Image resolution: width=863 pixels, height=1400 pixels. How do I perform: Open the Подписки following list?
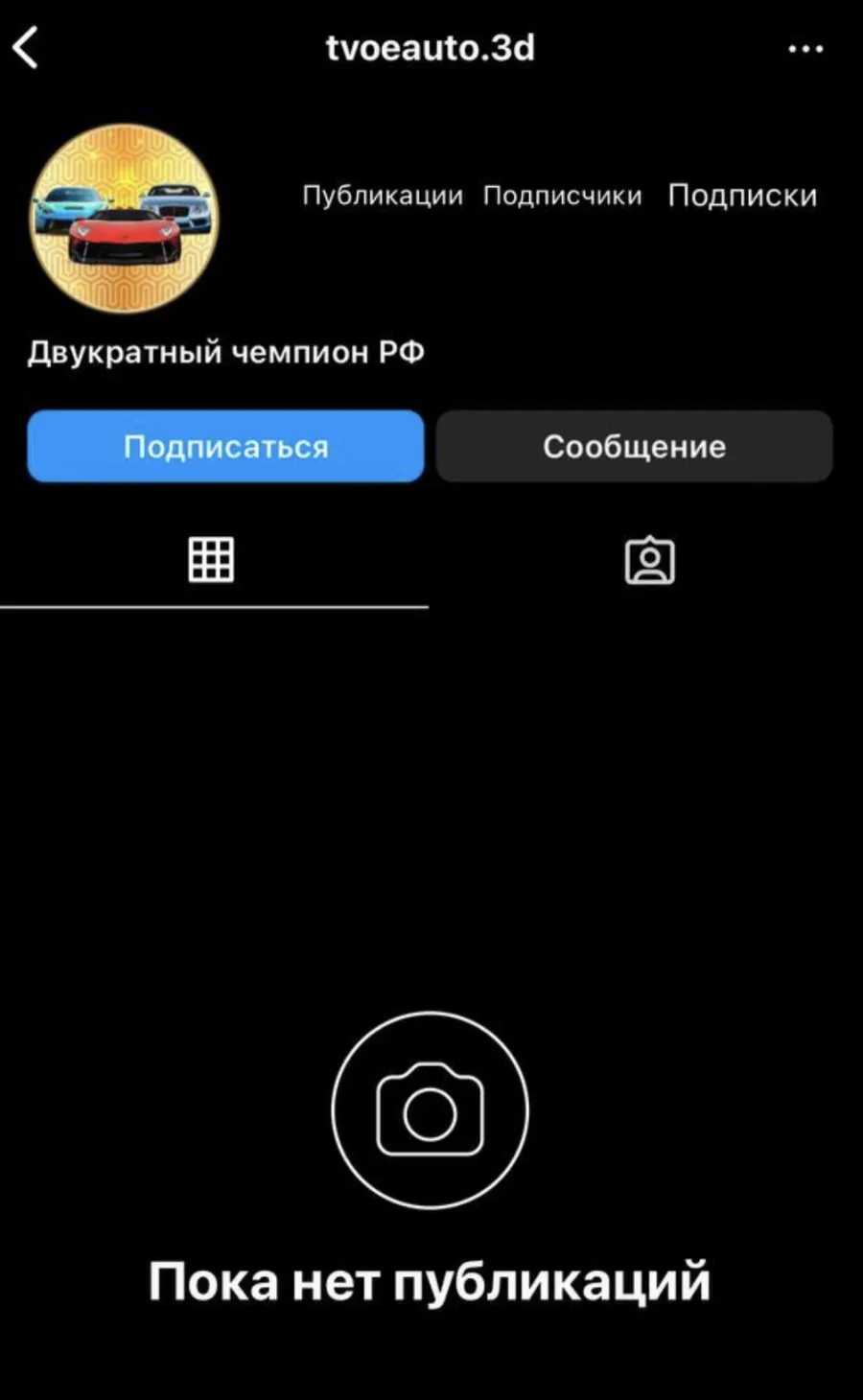tap(742, 196)
